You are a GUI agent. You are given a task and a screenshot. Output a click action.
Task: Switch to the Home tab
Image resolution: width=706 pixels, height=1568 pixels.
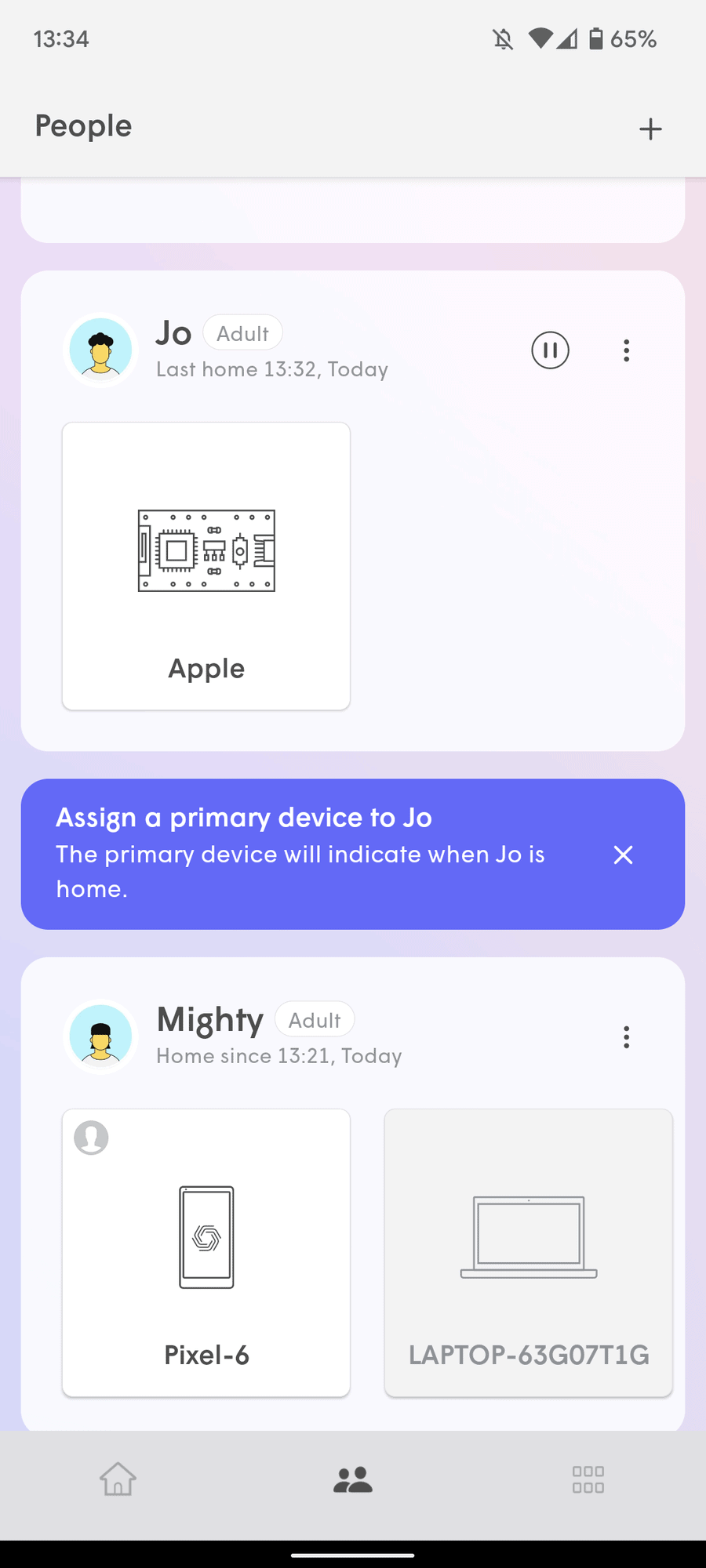point(118,1479)
